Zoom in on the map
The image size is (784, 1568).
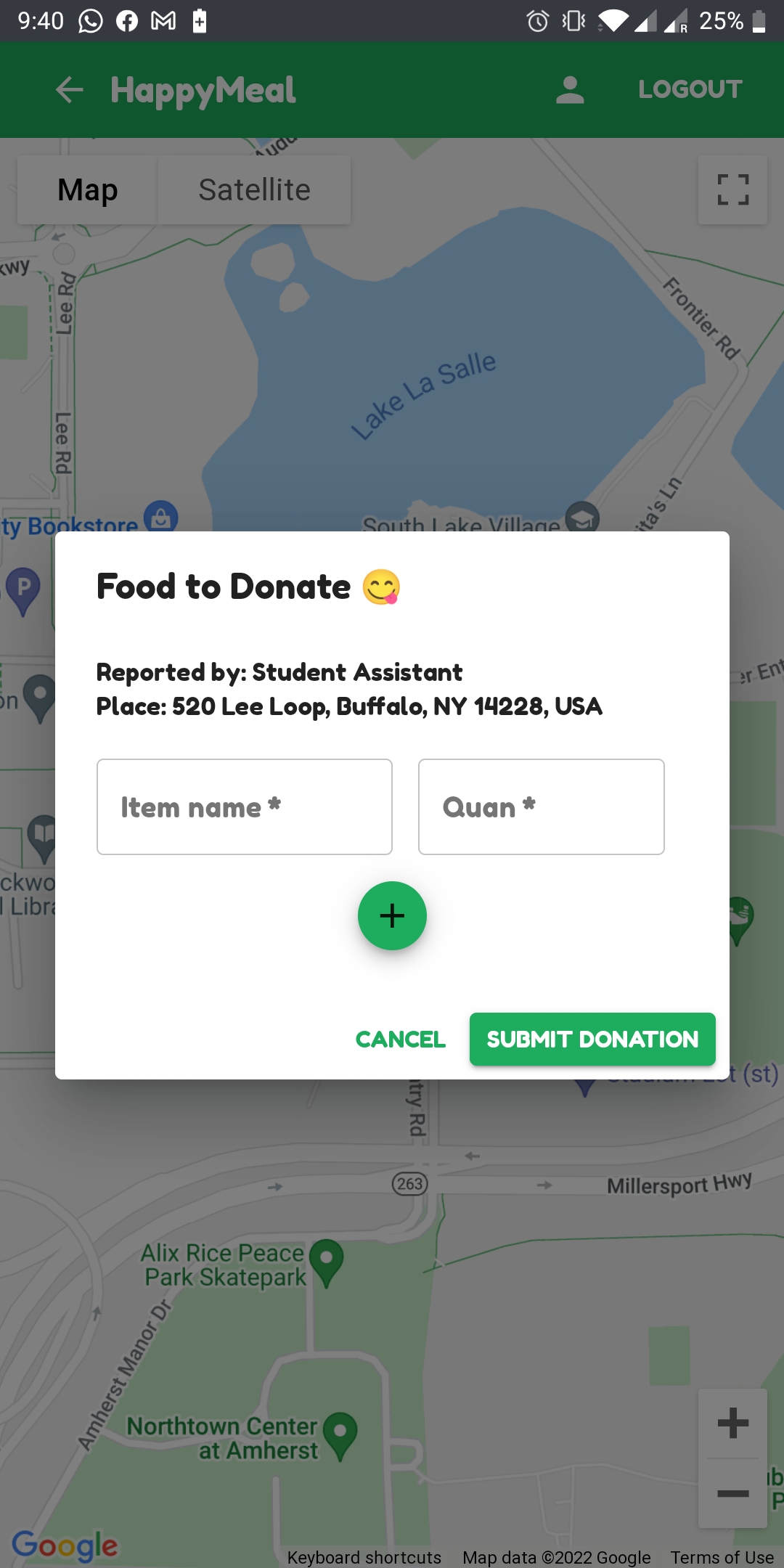click(732, 1423)
